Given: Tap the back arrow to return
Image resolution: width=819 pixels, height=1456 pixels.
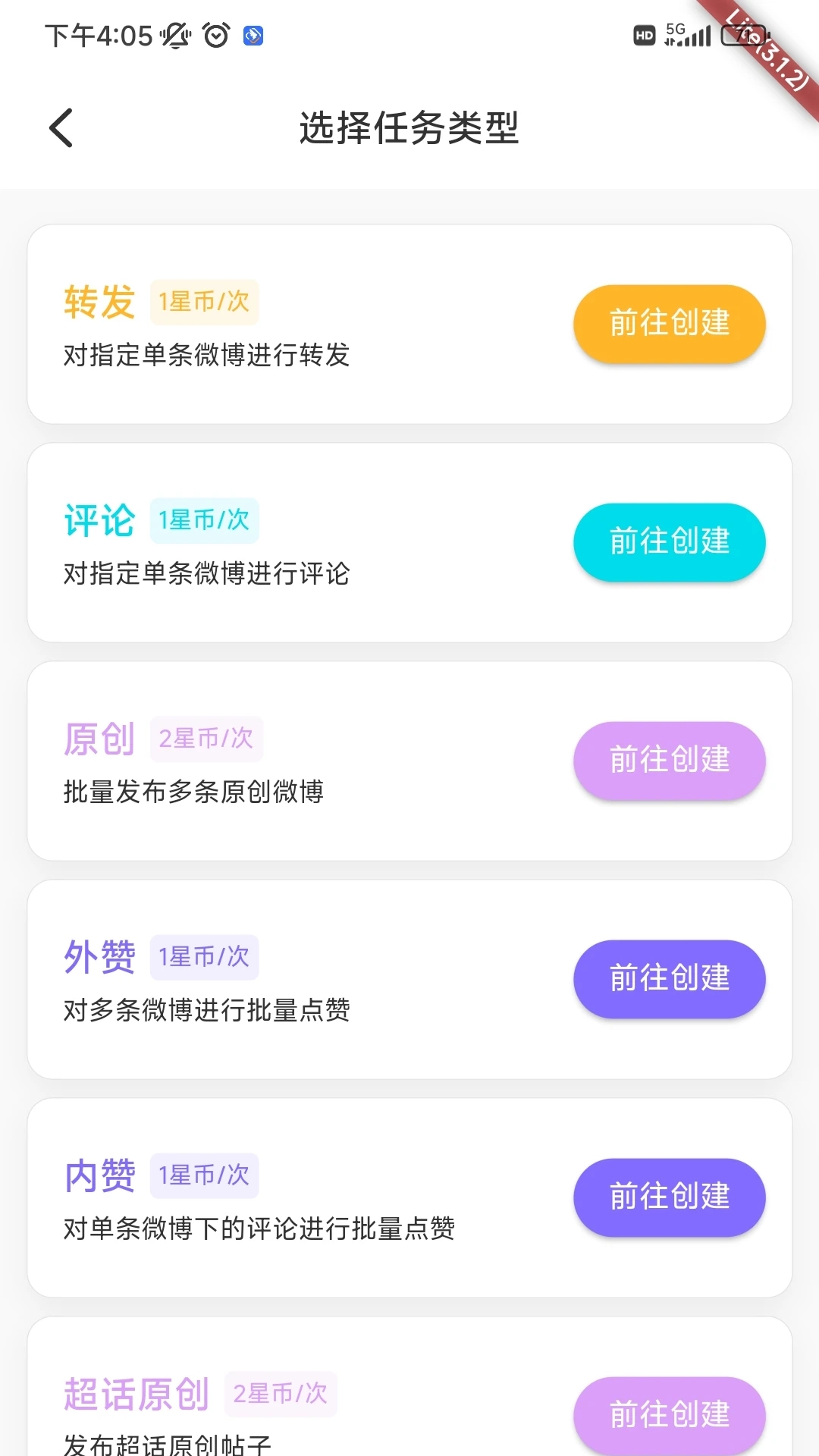Looking at the screenshot, I should point(61,127).
